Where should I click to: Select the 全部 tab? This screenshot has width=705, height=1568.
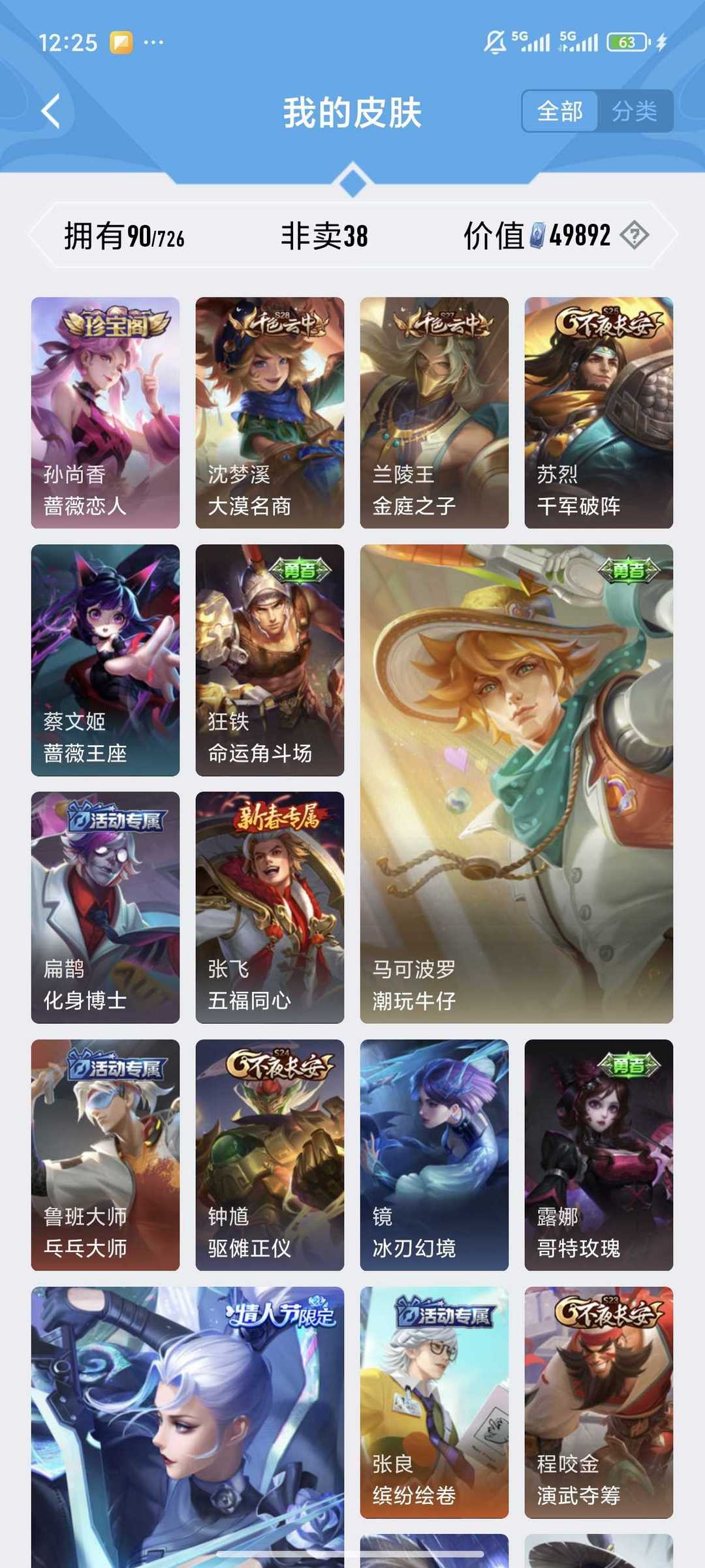560,111
